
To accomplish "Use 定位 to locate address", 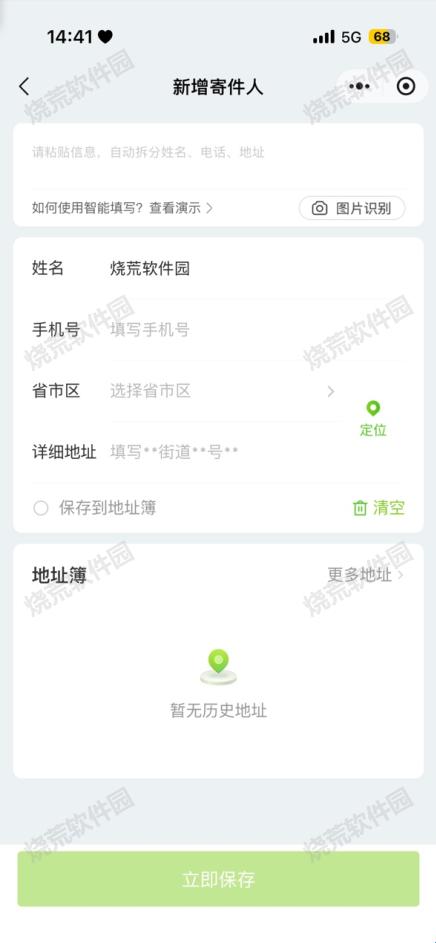I will tap(373, 420).
